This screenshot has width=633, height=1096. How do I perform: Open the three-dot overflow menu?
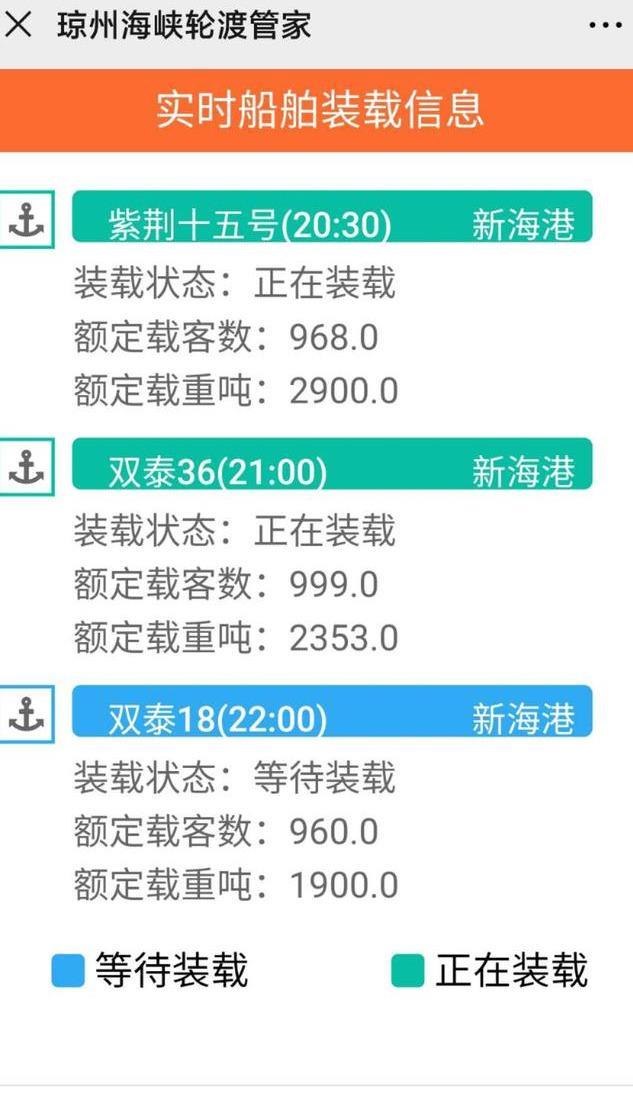[x=605, y=26]
